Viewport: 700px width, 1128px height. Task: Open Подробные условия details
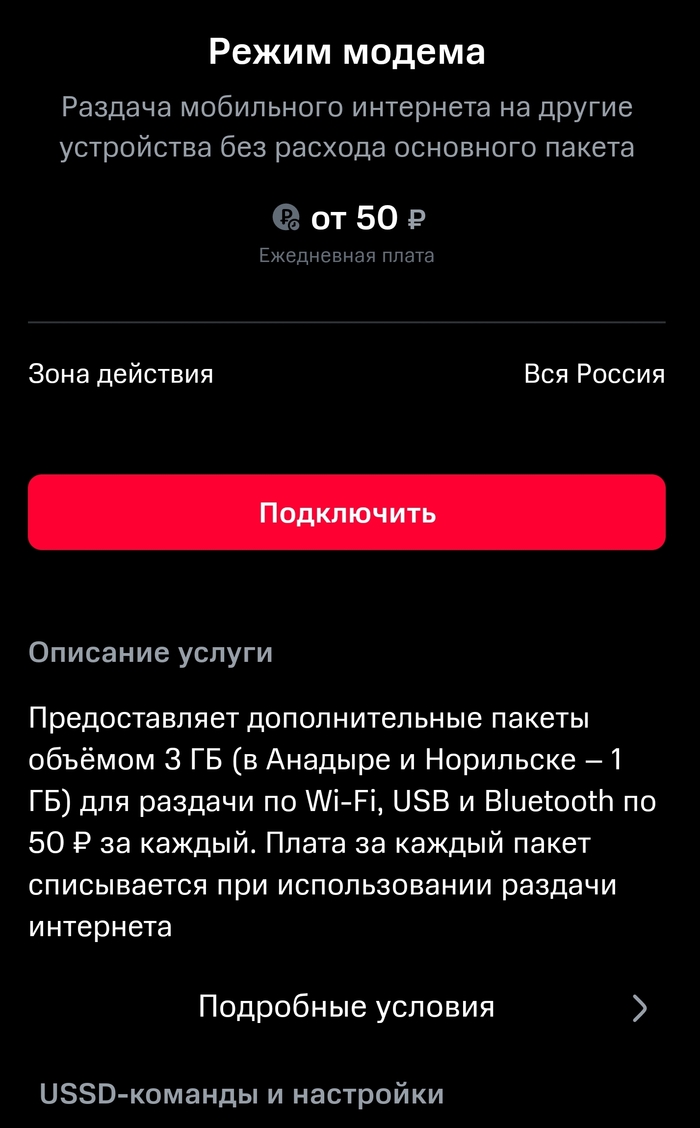click(x=346, y=1006)
